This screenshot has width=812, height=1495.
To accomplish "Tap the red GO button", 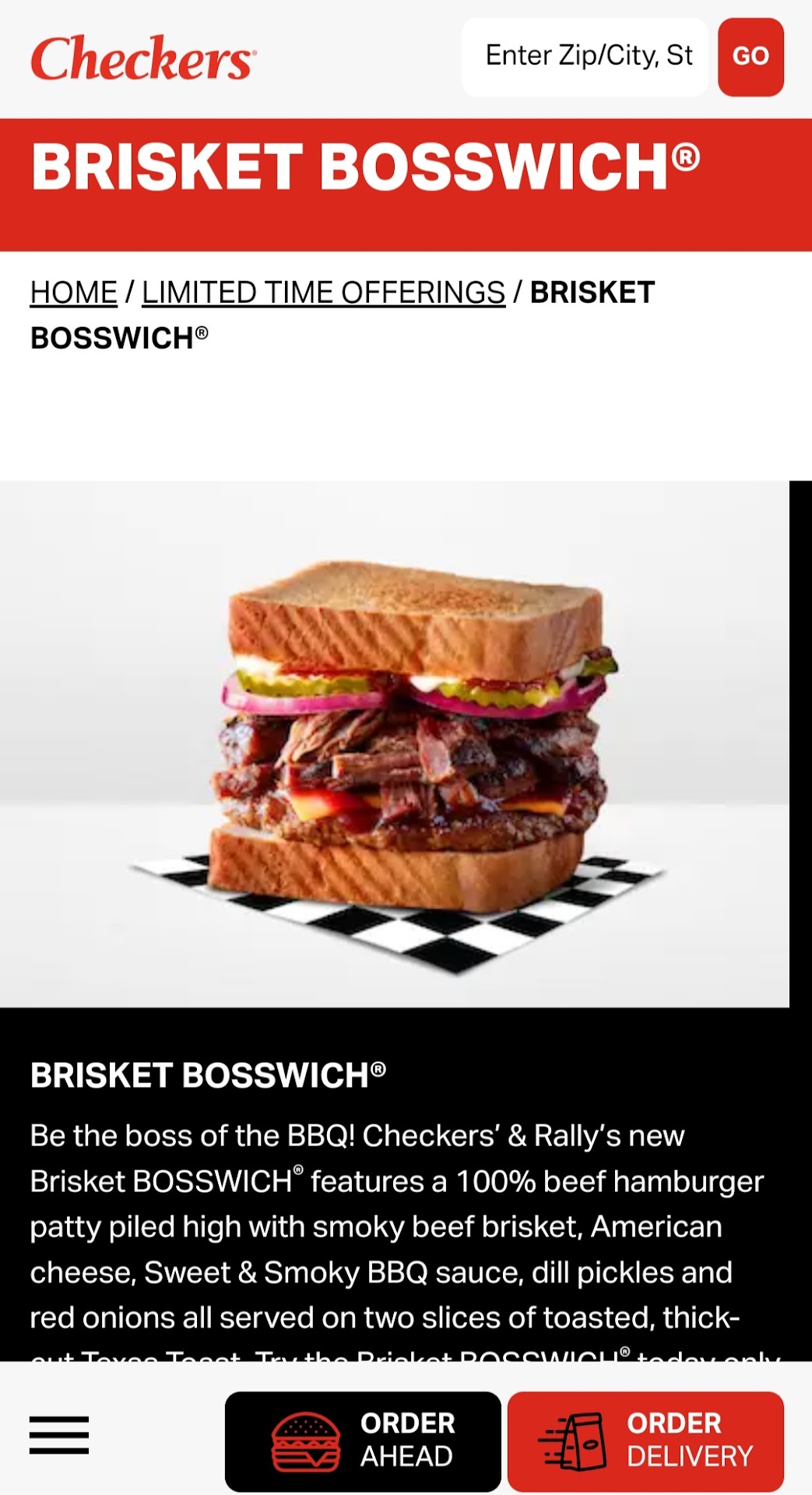I will pos(750,57).
